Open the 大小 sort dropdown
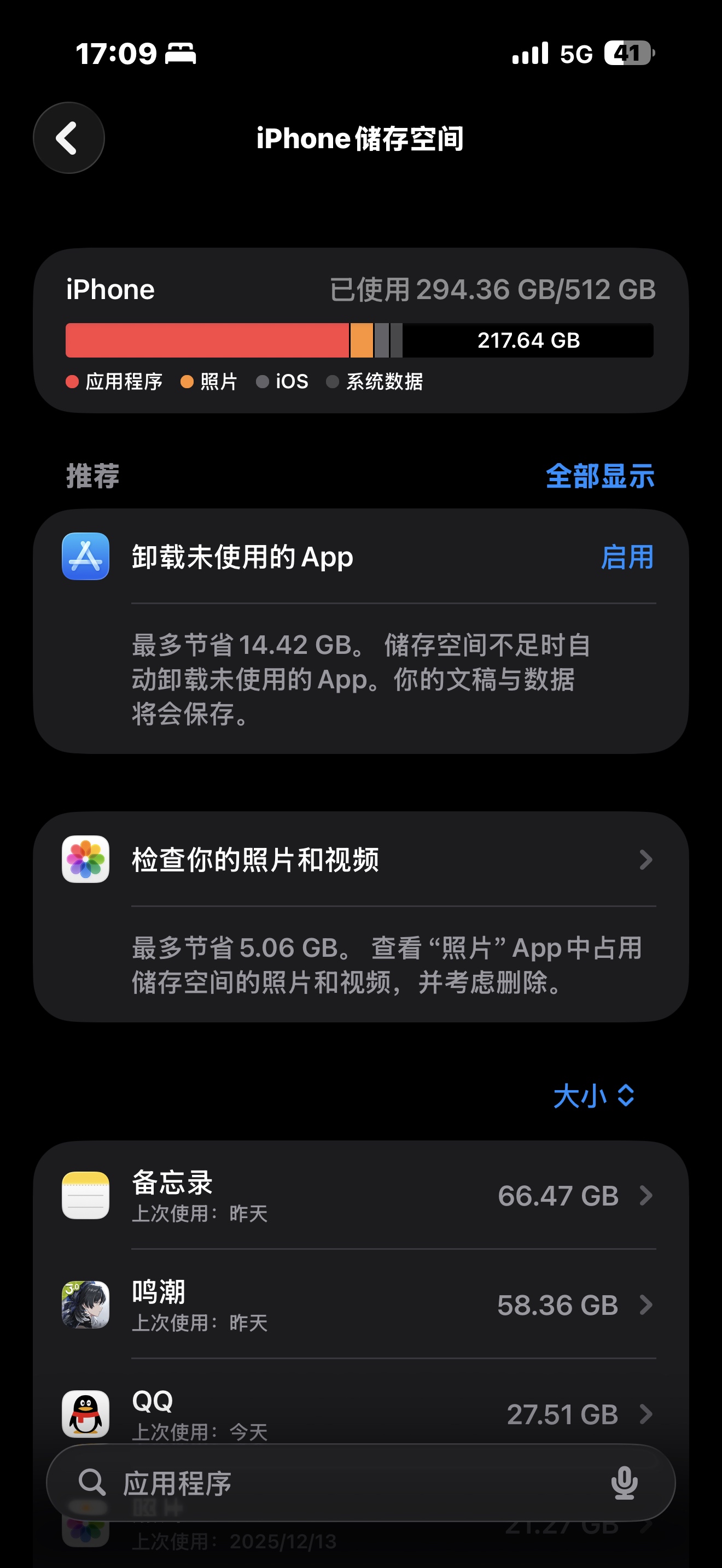The width and height of the screenshot is (722, 1568). click(x=593, y=1096)
